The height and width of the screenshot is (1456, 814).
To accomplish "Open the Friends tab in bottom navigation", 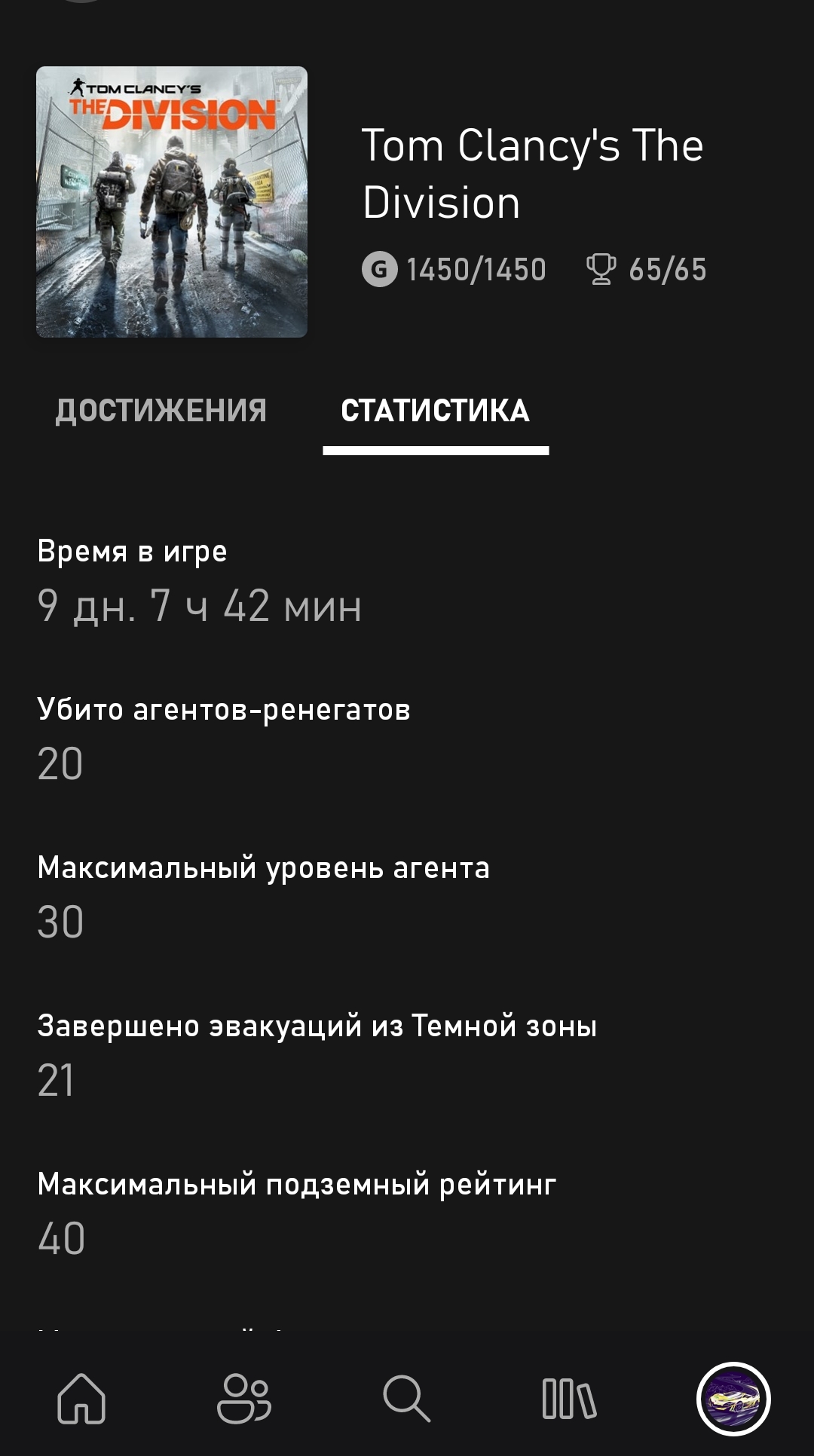I will pos(244,1398).
